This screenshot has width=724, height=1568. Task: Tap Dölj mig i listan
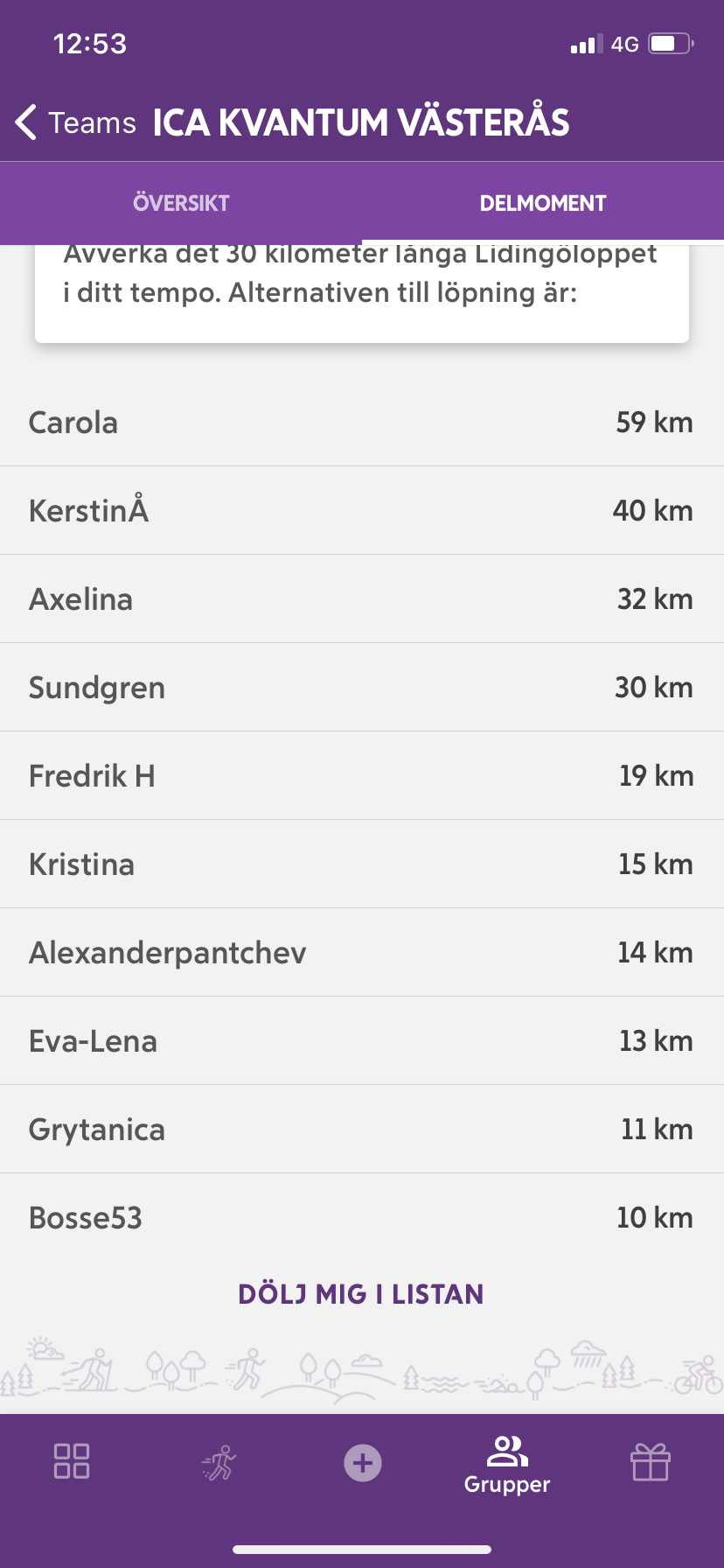361,1294
